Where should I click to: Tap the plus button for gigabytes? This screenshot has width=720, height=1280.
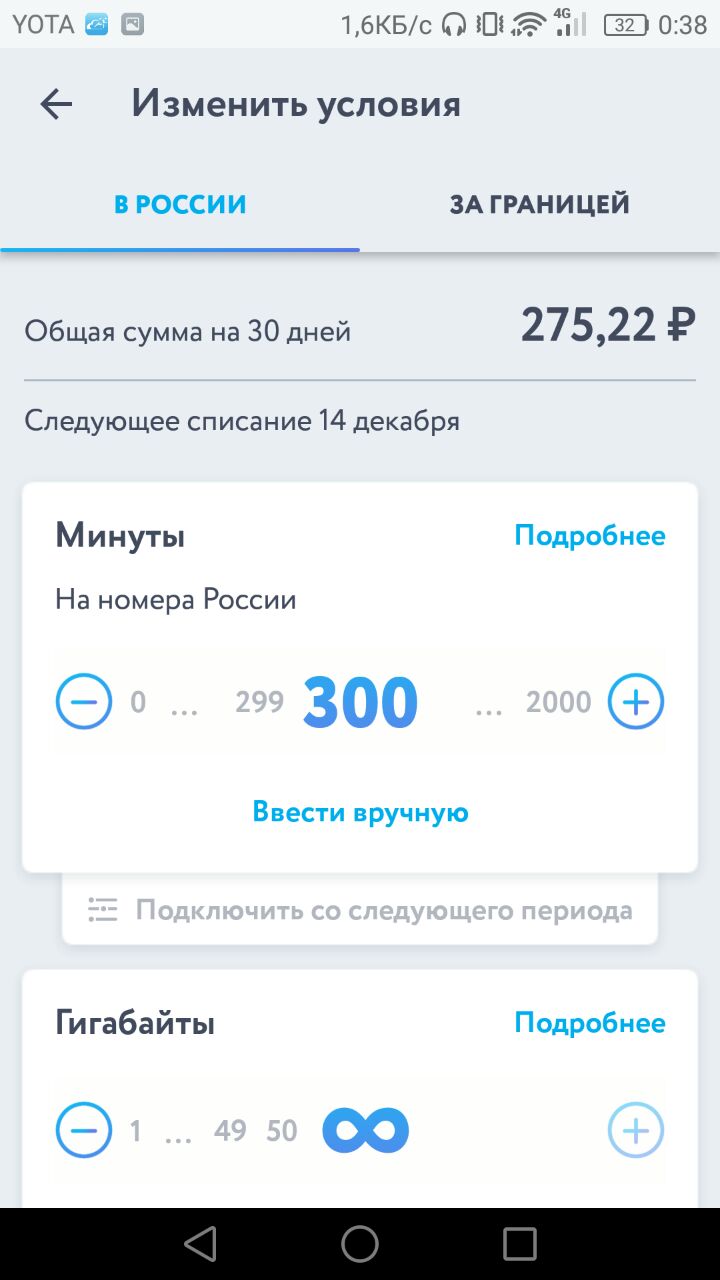tap(636, 1130)
